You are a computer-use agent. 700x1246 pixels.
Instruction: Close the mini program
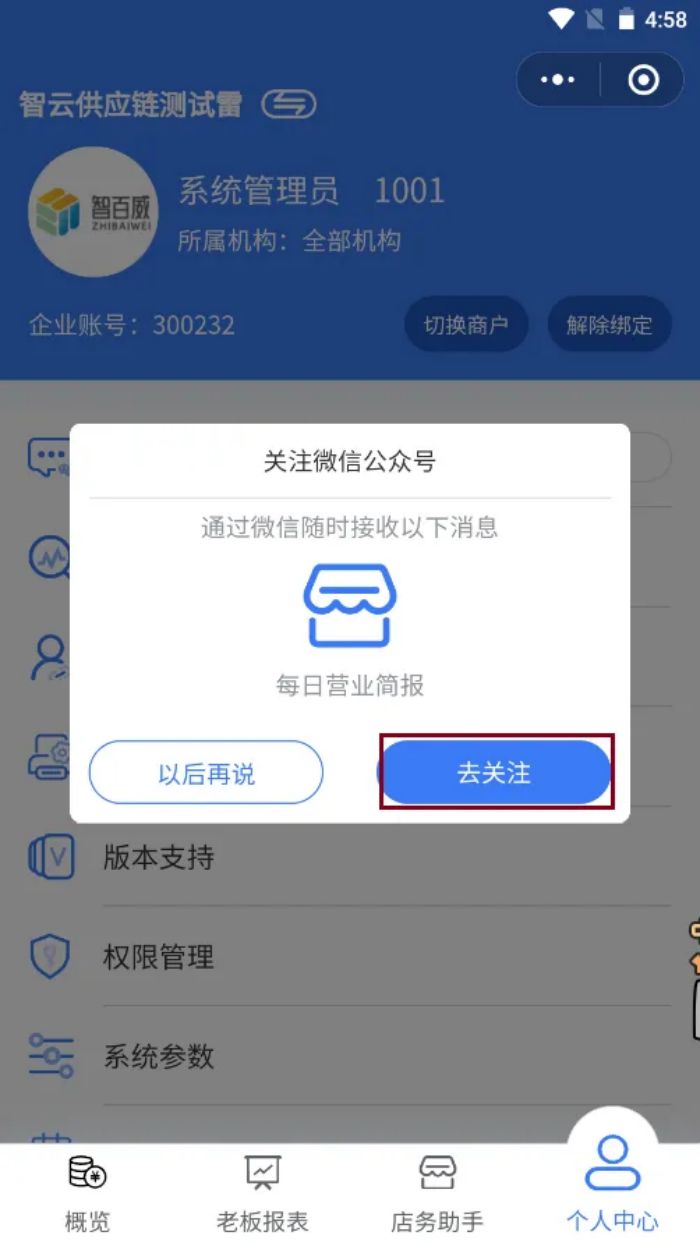click(x=643, y=80)
